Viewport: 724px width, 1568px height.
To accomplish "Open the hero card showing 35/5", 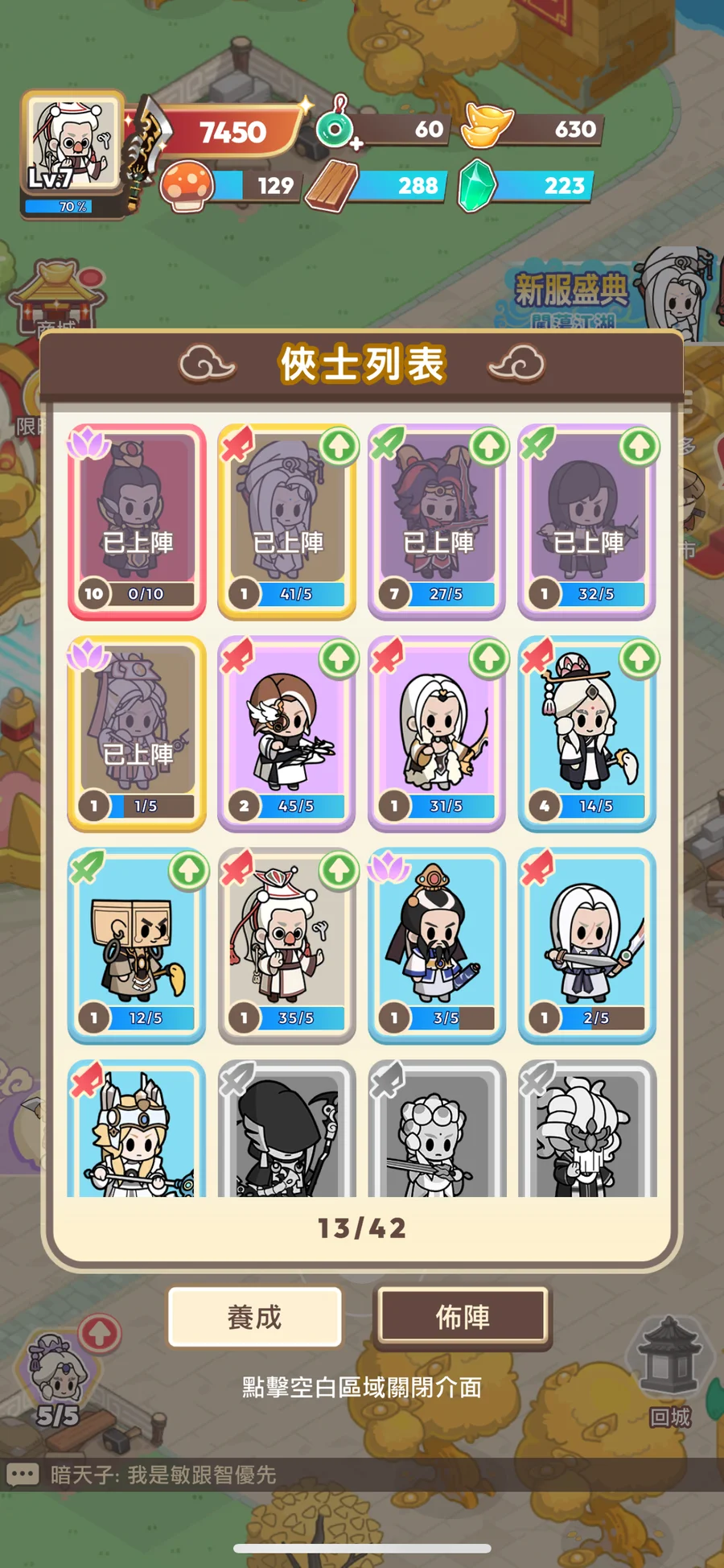I will 287,945.
